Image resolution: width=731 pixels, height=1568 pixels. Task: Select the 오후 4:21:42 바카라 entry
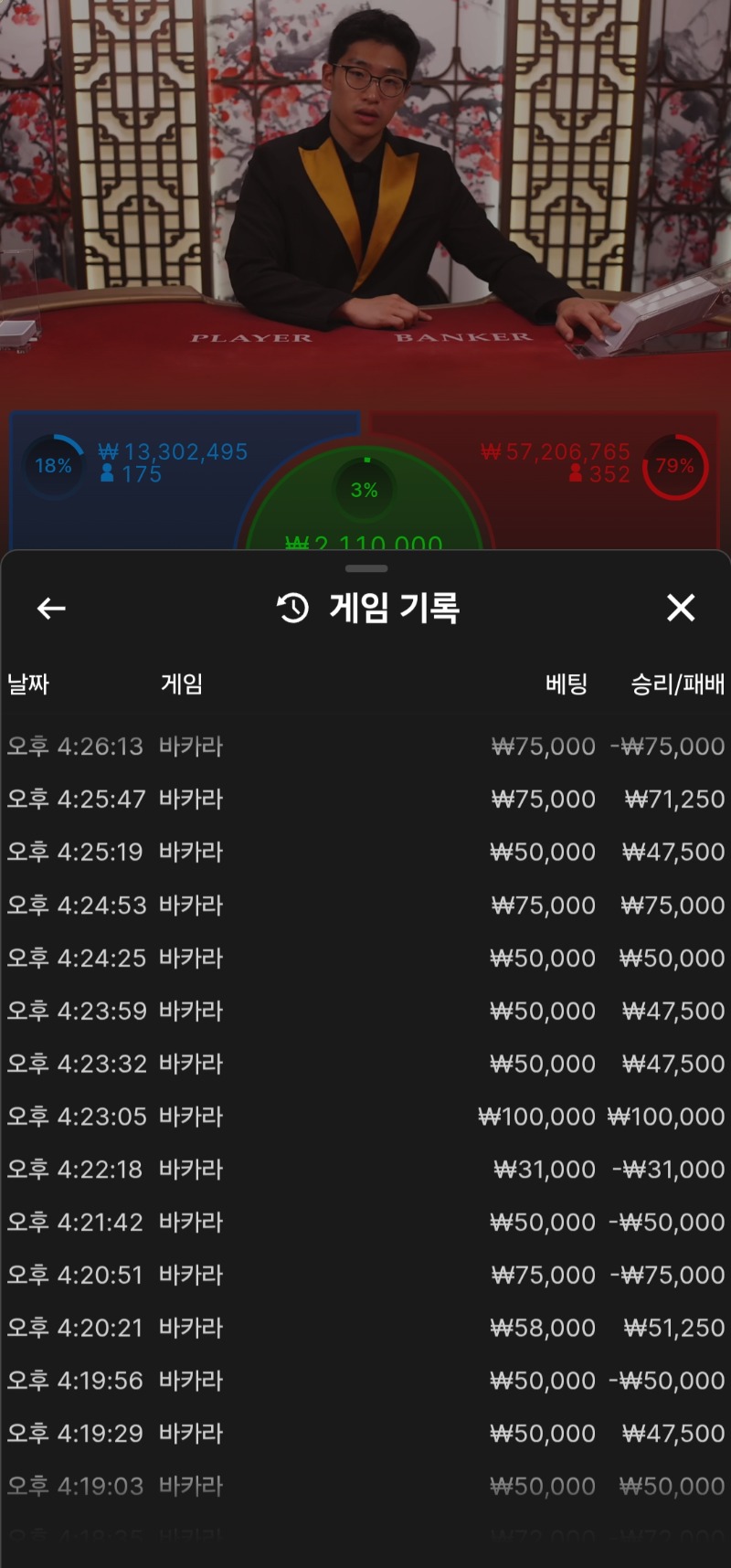click(x=365, y=1223)
